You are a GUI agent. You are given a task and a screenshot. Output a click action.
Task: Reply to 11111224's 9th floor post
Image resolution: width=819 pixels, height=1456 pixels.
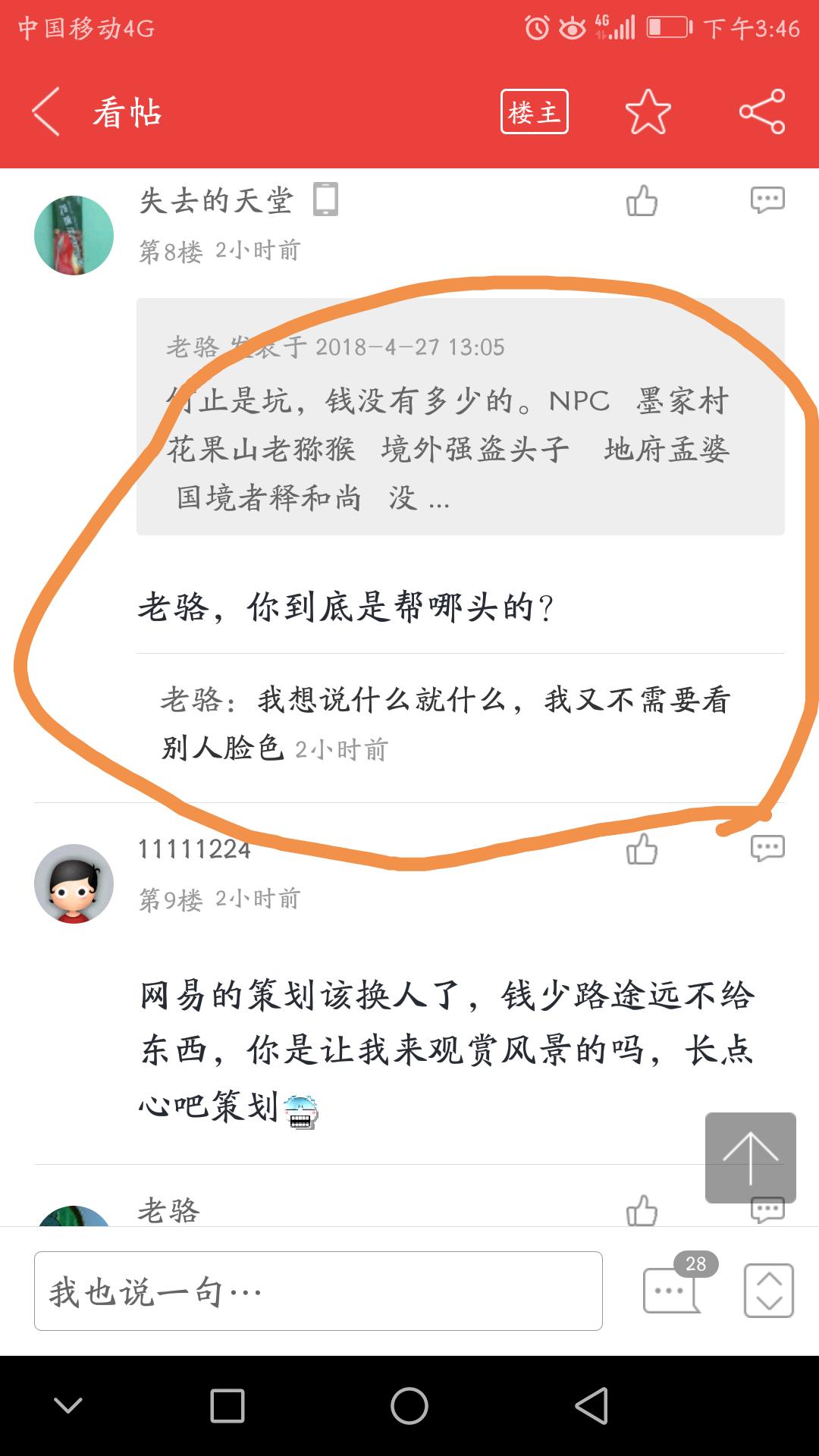click(767, 848)
